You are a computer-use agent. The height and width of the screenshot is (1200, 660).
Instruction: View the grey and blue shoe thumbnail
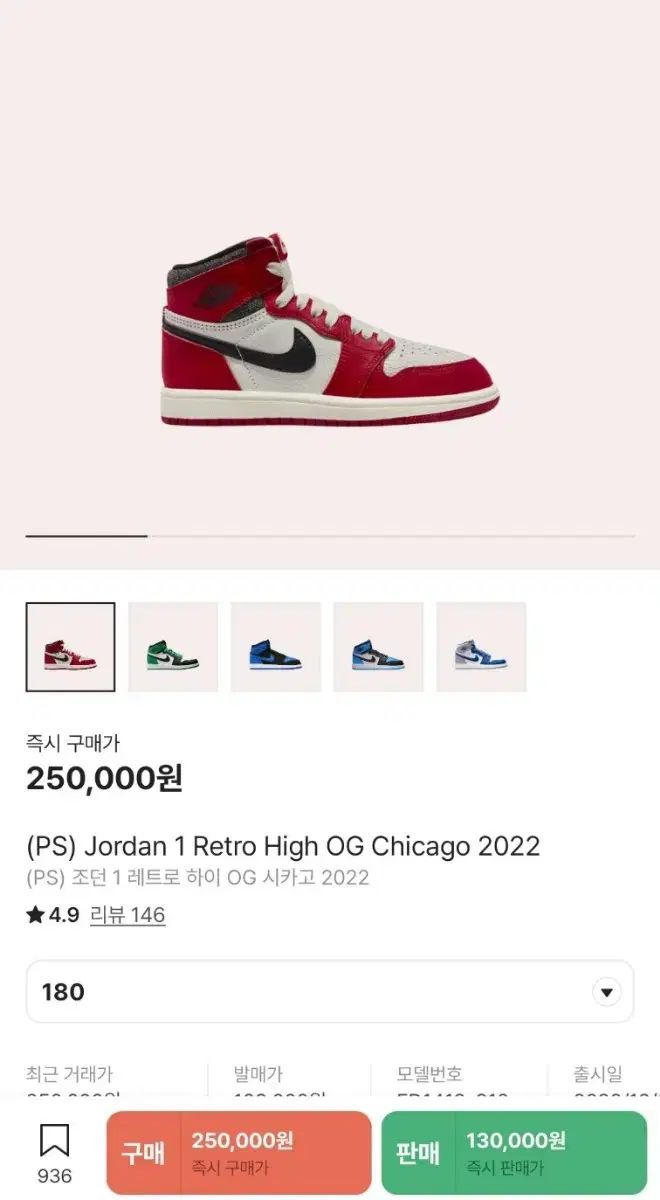coord(481,647)
